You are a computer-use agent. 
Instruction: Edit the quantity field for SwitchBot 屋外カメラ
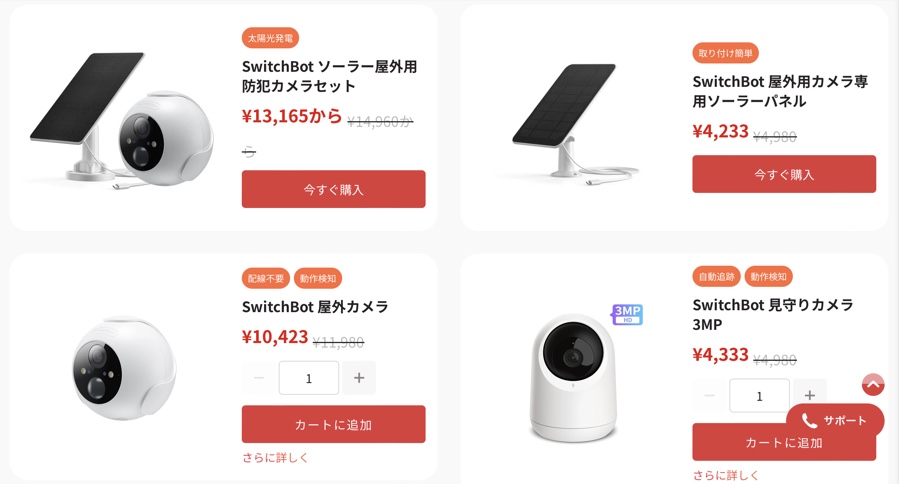[308, 378]
